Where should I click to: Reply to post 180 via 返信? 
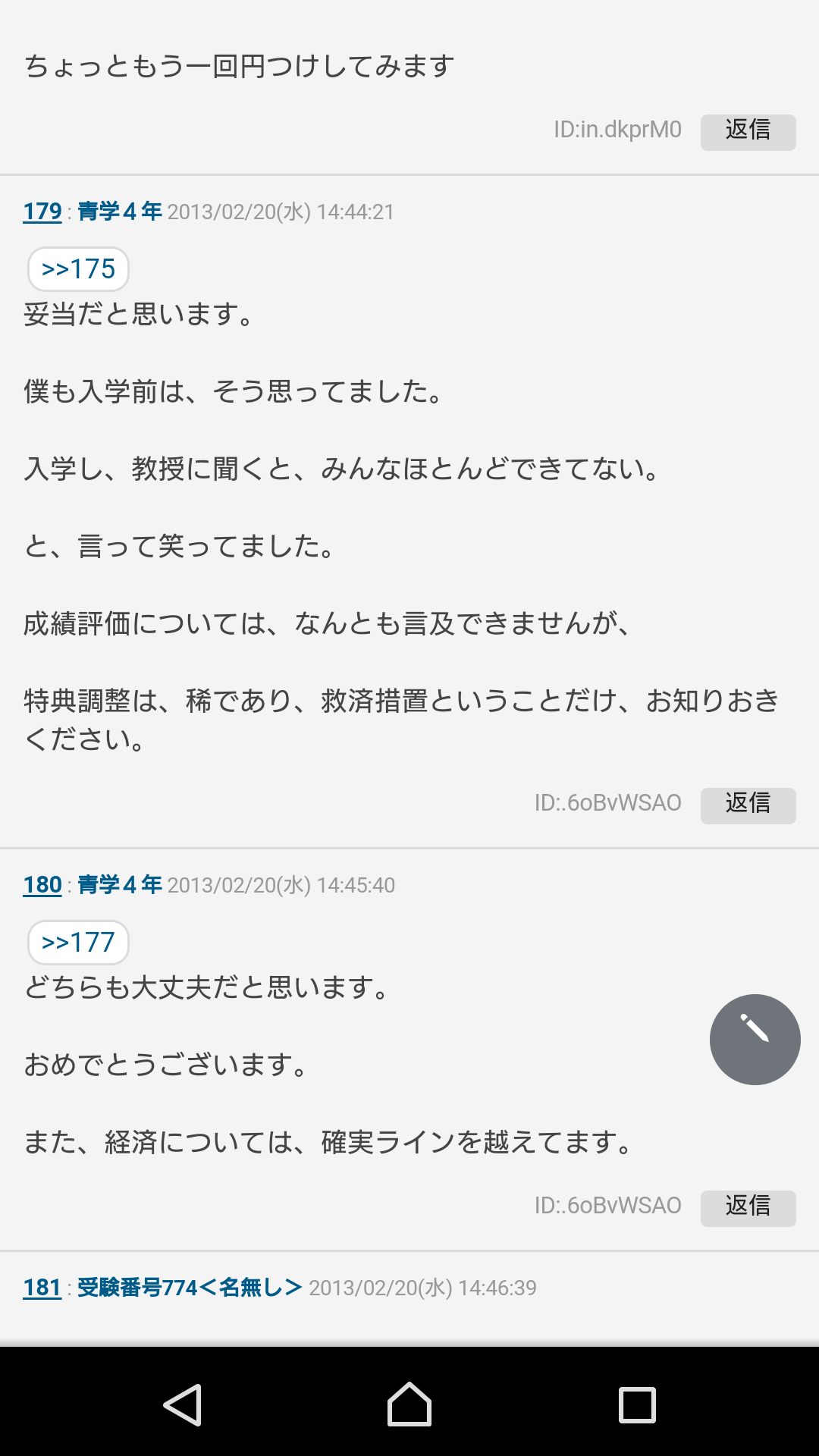click(748, 1208)
